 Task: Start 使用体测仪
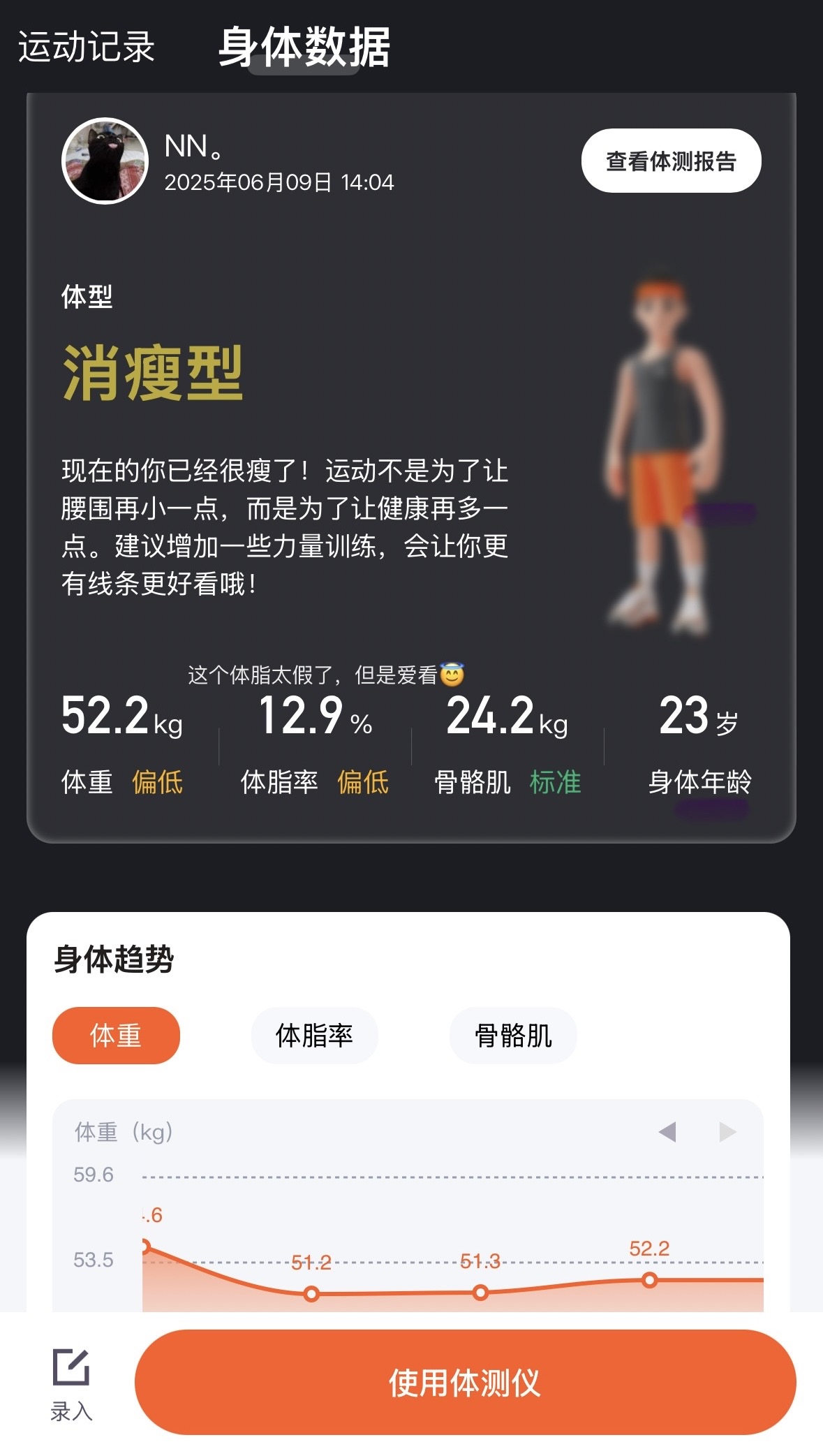pos(465,1382)
